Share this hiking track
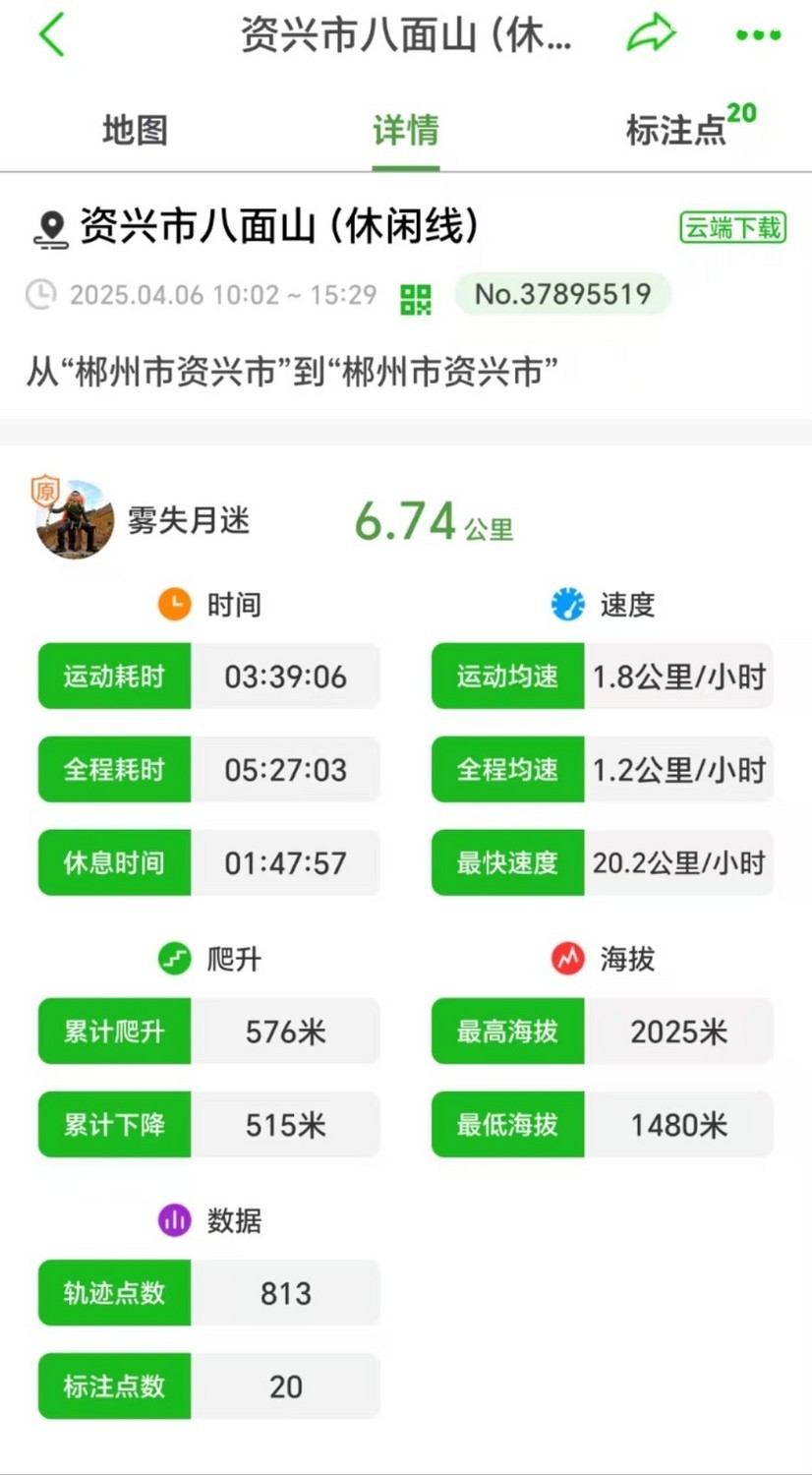This screenshot has width=812, height=1475. (651, 35)
